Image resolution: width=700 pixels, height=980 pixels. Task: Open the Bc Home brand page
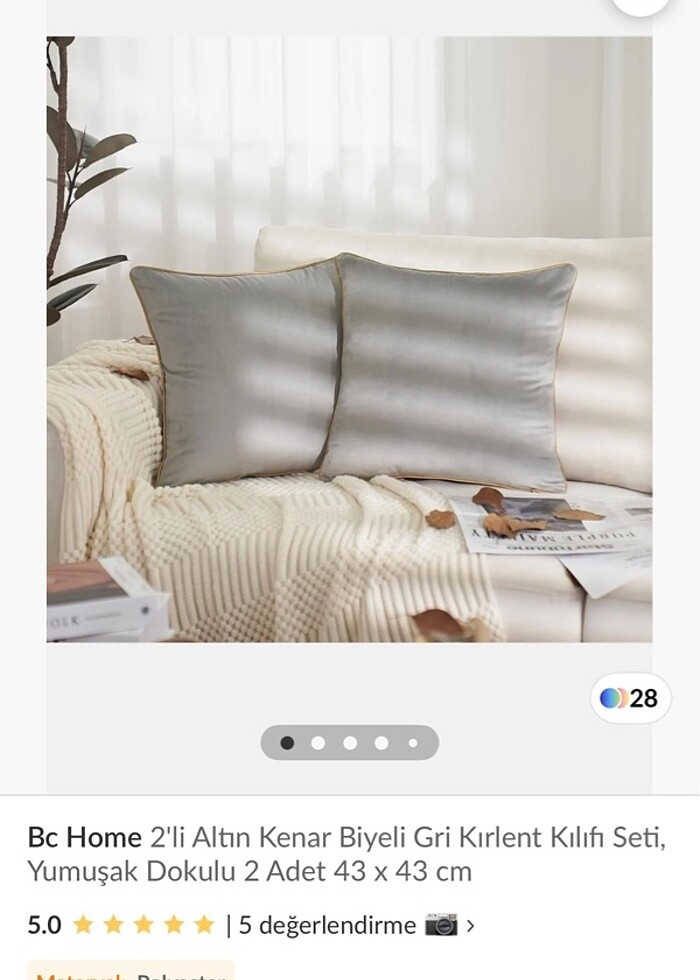(85, 837)
